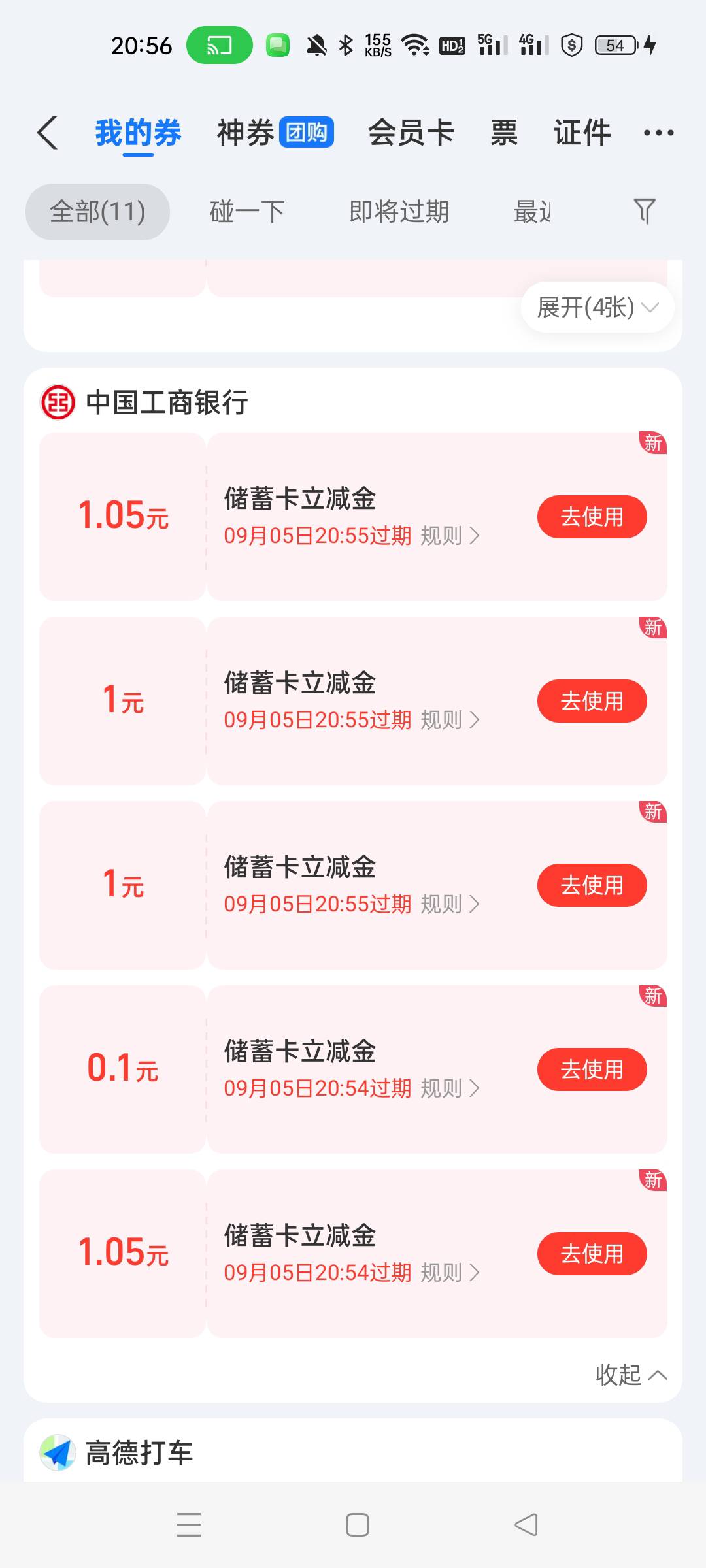Switch to the 证件 tab
This screenshot has width=706, height=1568.
point(582,133)
